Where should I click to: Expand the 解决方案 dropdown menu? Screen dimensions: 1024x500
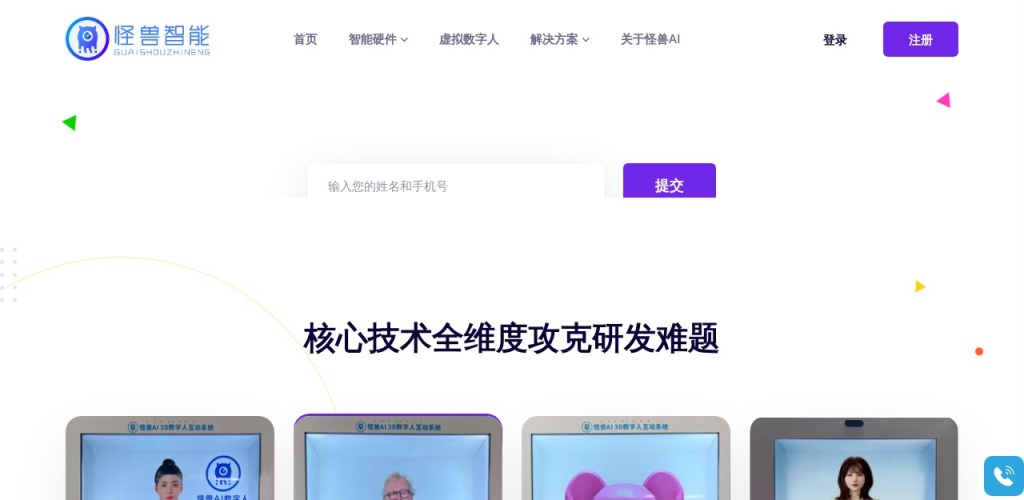click(559, 39)
